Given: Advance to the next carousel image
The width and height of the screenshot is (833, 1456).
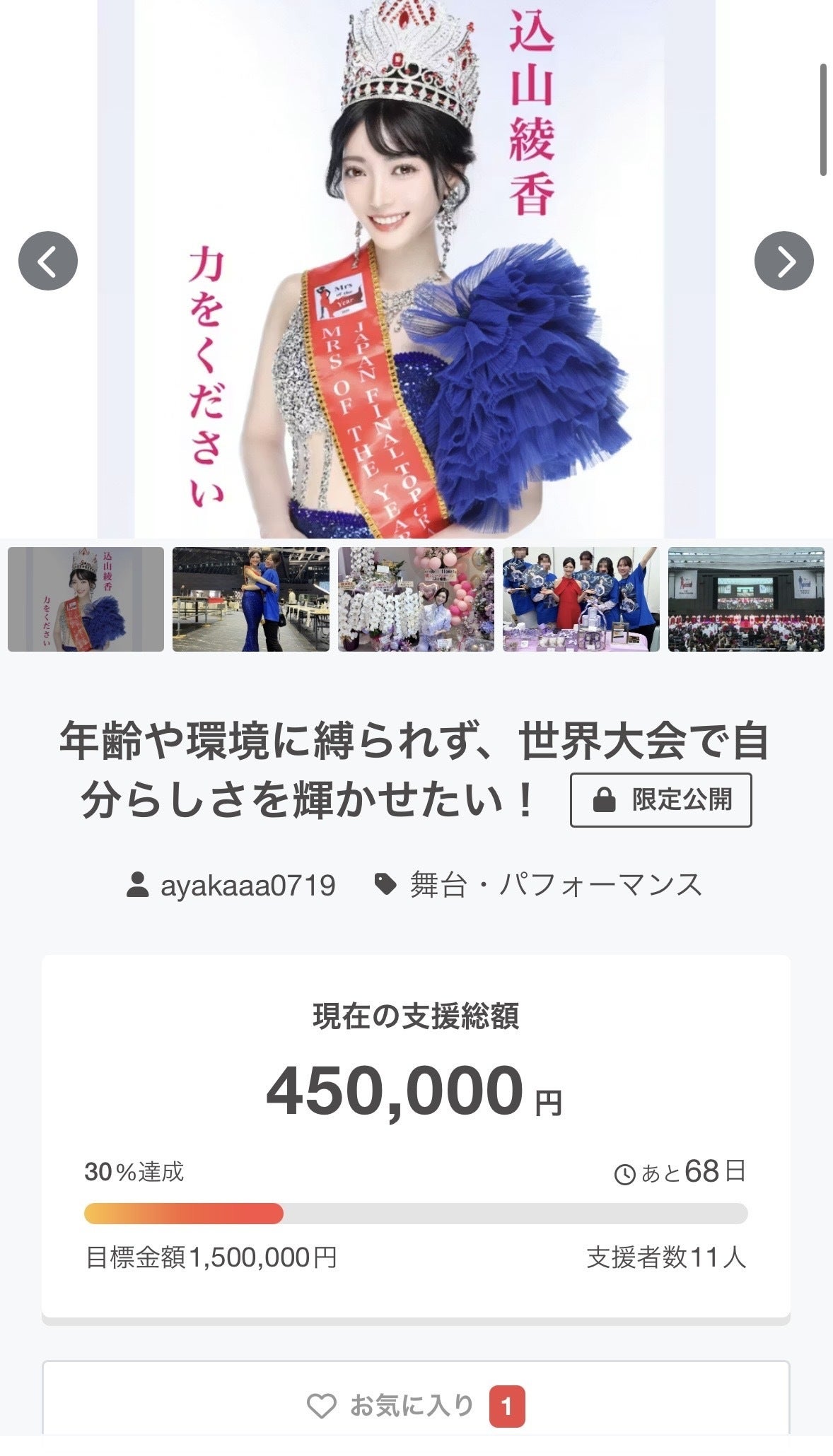Looking at the screenshot, I should 784,261.
